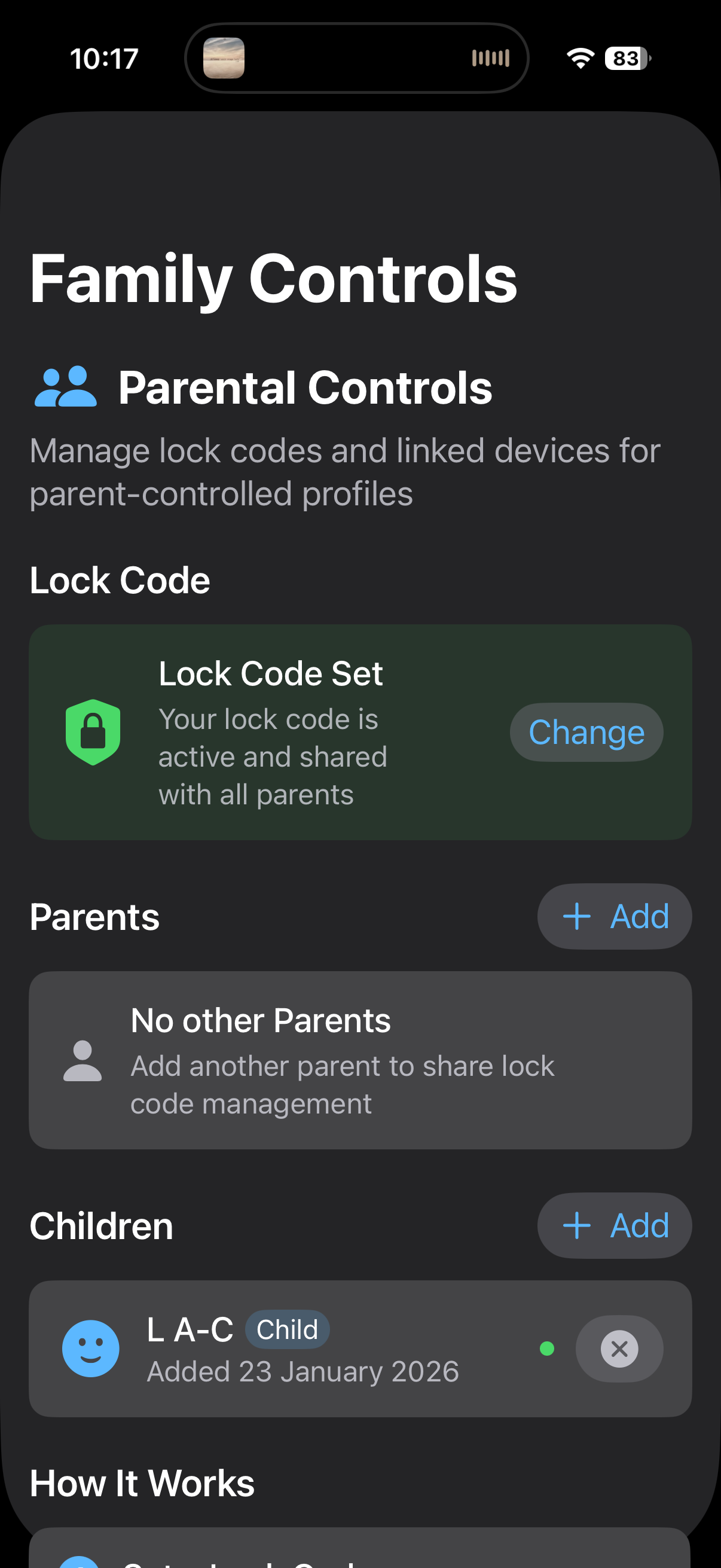
Task: Open the No other Parents card
Action: pyautogui.click(x=360, y=1061)
